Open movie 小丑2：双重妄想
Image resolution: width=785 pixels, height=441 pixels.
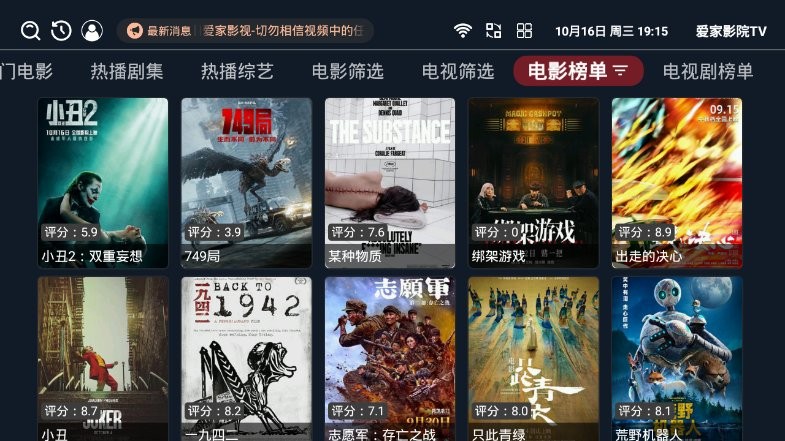[x=103, y=182]
